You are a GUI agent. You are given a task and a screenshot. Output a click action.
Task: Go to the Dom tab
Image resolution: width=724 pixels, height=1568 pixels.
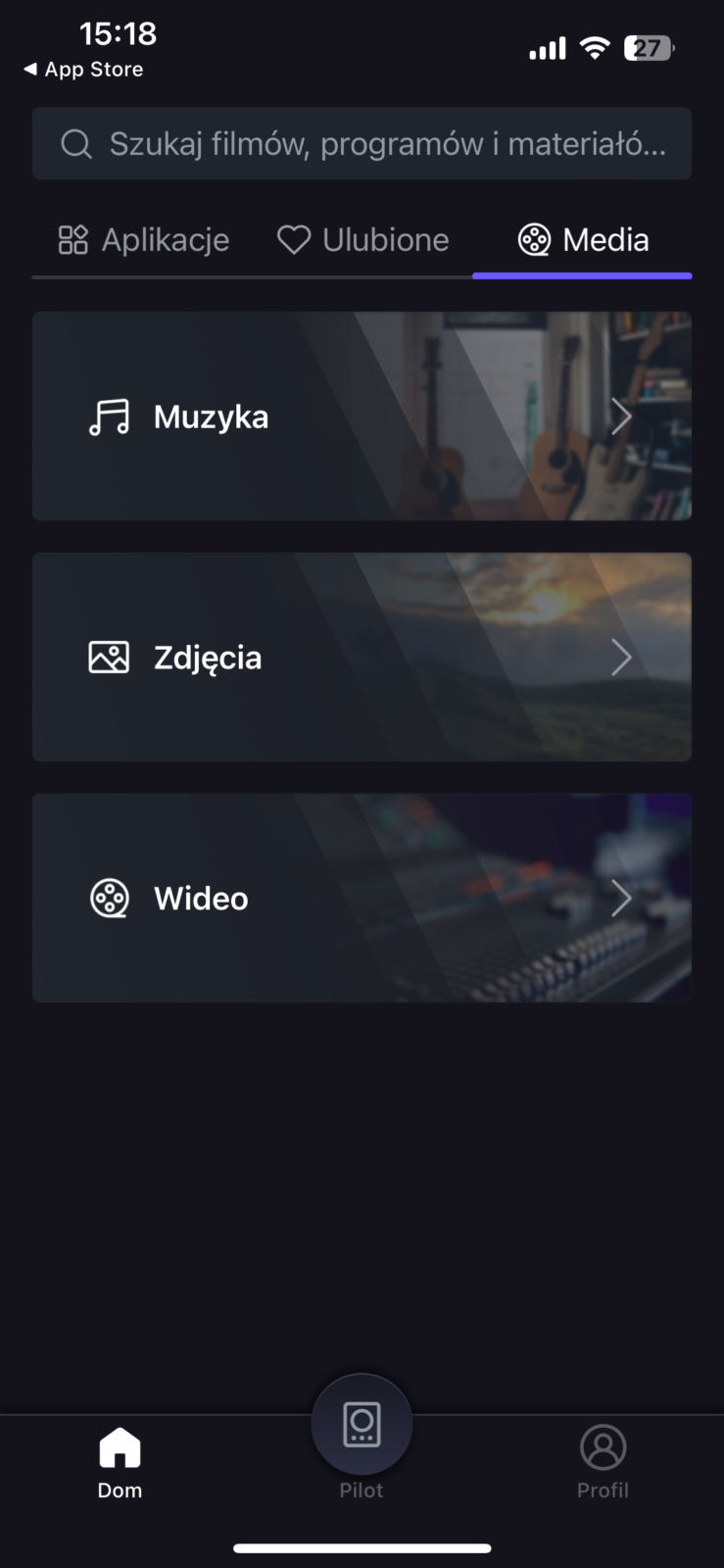pyautogui.click(x=120, y=1460)
